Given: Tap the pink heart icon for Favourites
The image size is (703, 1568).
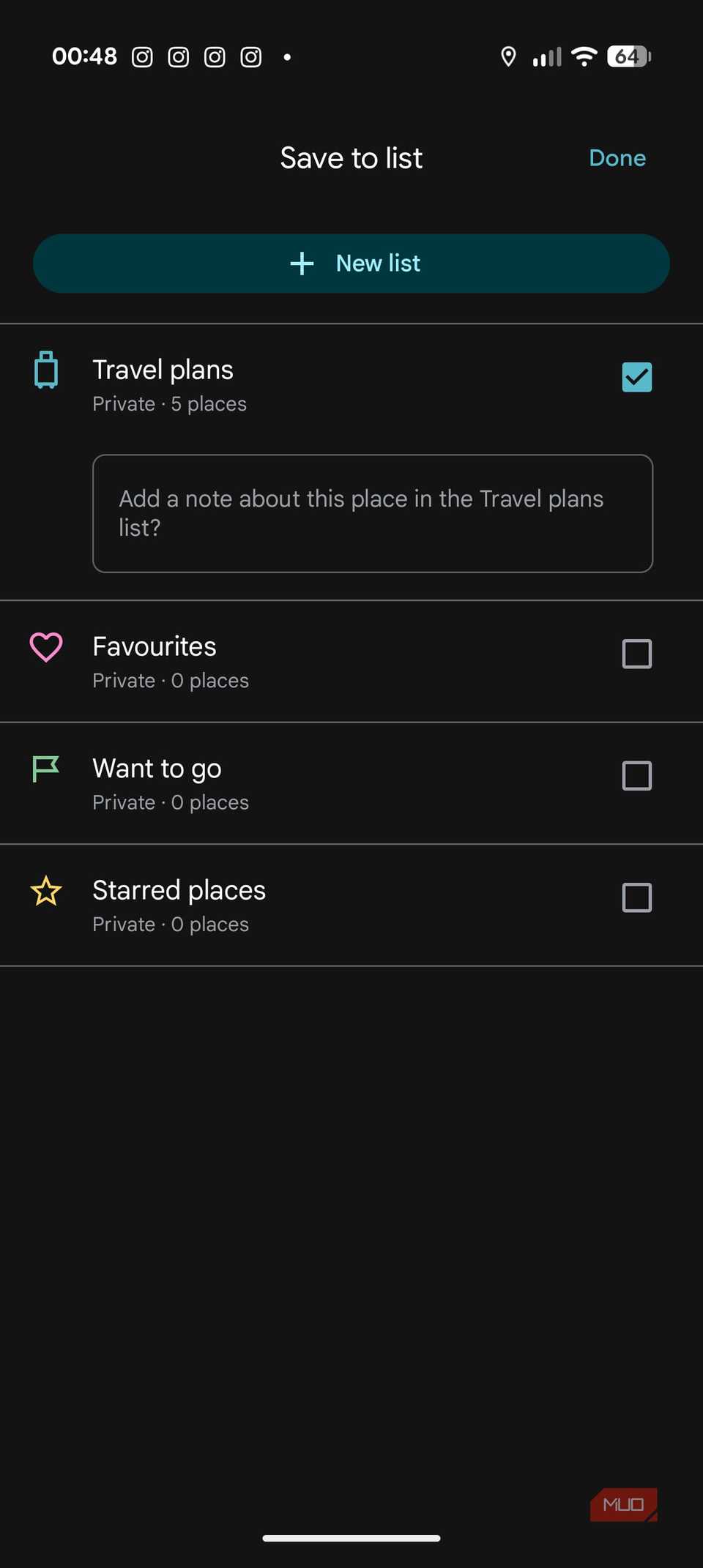Looking at the screenshot, I should (45, 647).
